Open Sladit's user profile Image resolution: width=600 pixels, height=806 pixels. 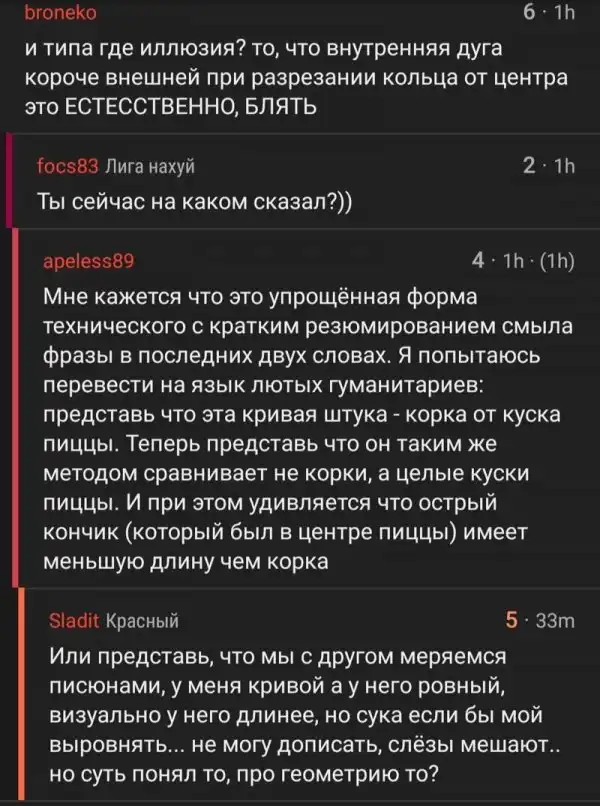[x=75, y=620]
